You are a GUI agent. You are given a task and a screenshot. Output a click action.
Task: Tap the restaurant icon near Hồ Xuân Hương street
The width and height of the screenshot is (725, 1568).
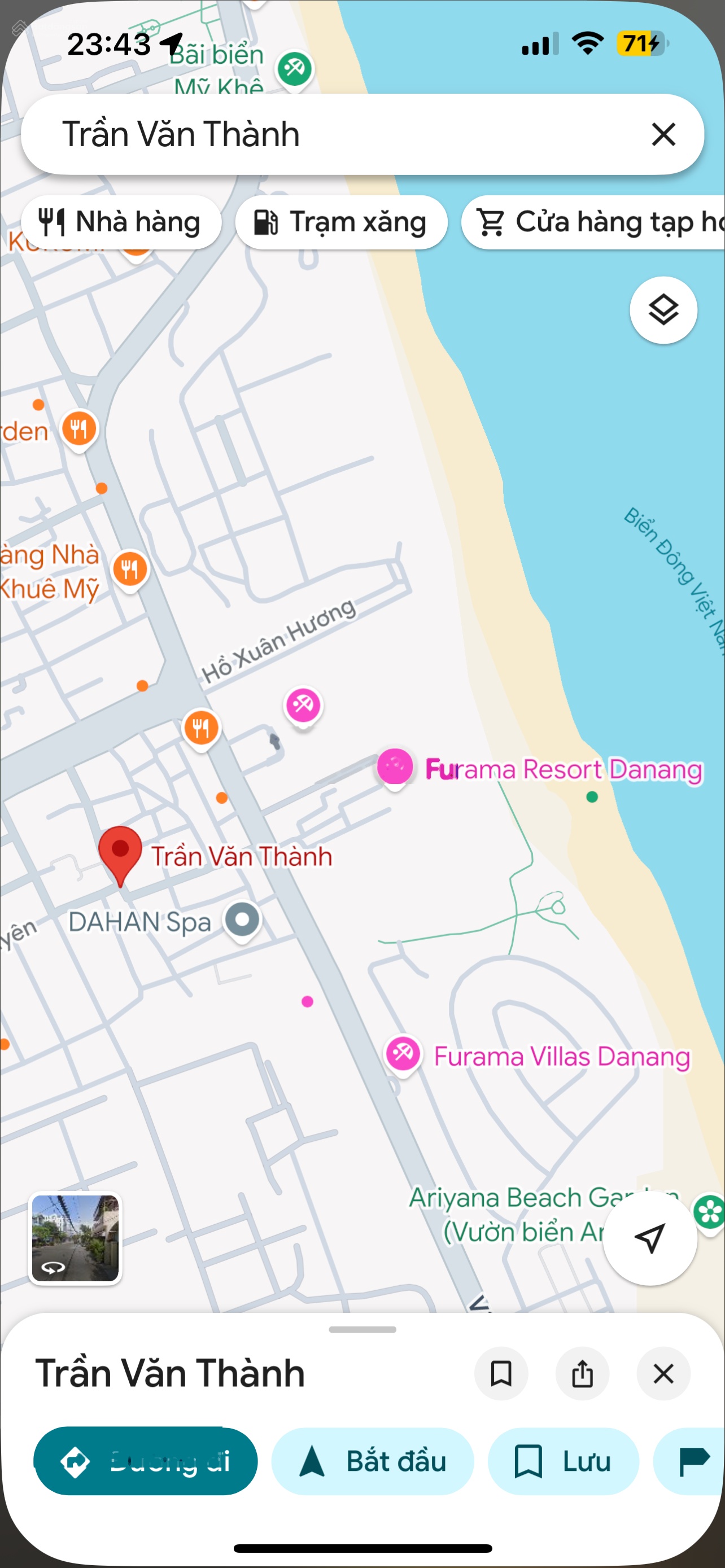click(202, 728)
